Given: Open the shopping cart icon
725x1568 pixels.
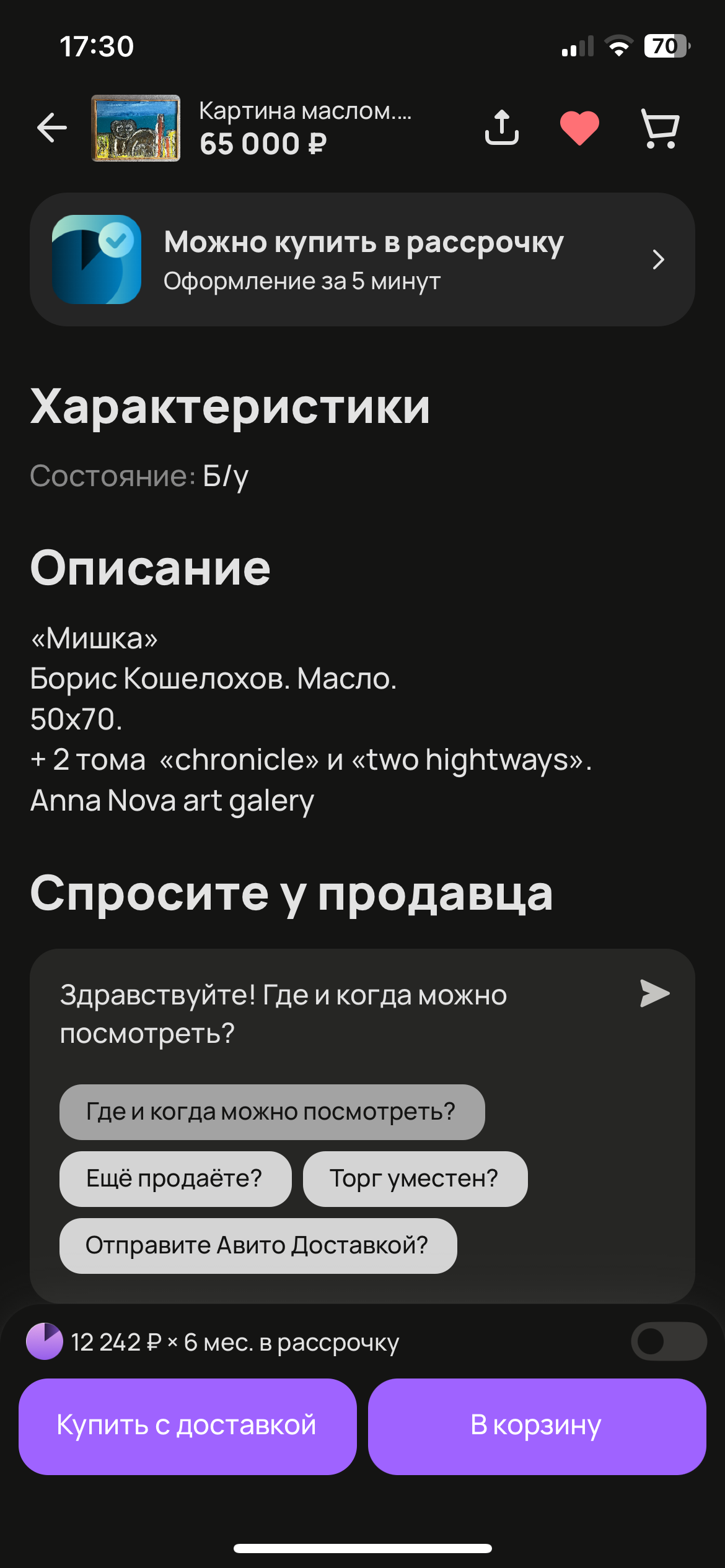Looking at the screenshot, I should [x=660, y=129].
